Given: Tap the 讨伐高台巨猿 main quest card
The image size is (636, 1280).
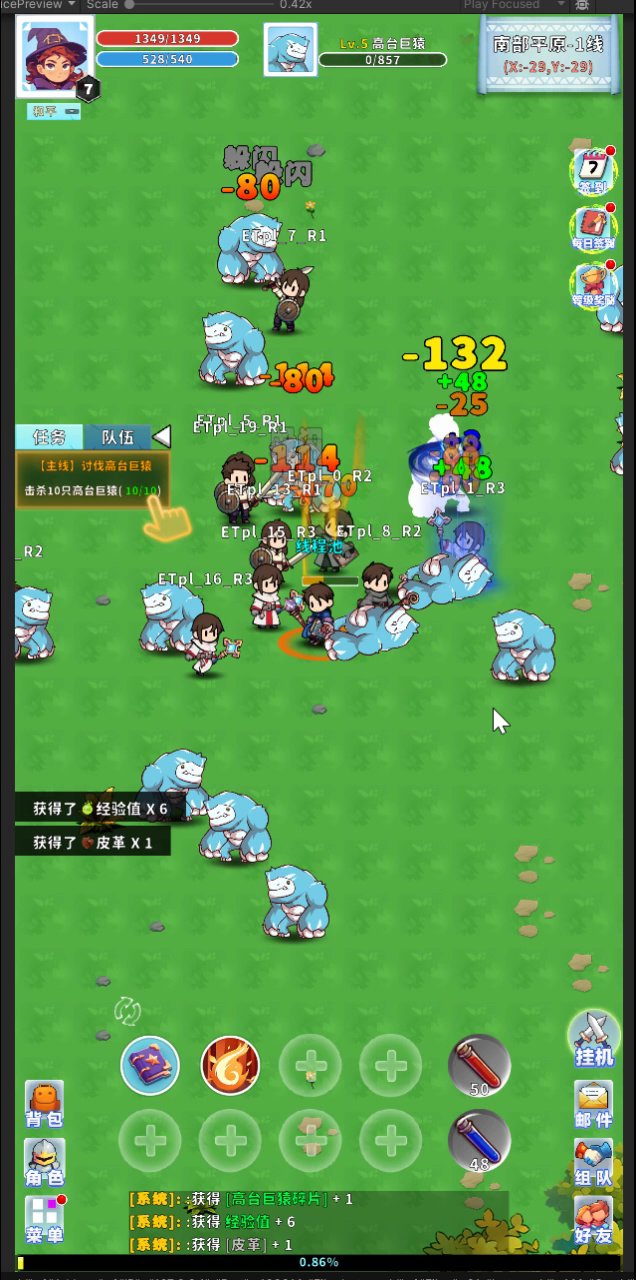Looking at the screenshot, I should click(92, 479).
